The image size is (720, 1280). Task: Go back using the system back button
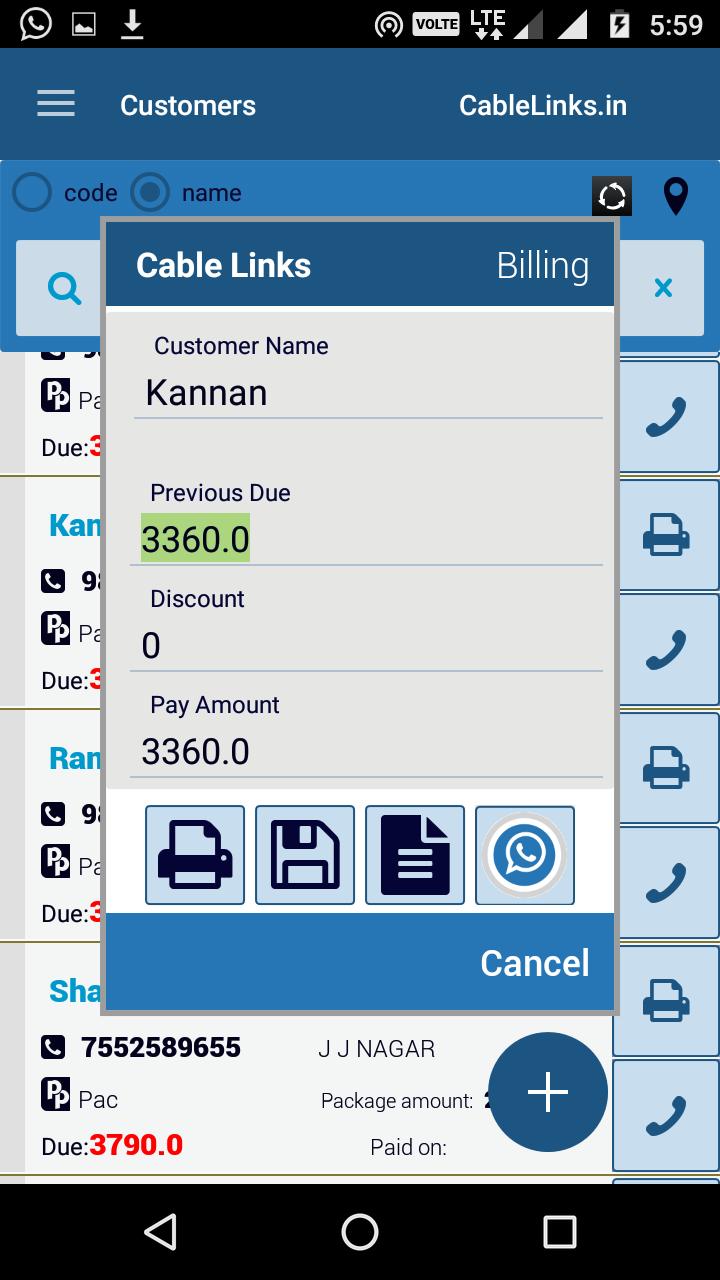click(x=161, y=1232)
